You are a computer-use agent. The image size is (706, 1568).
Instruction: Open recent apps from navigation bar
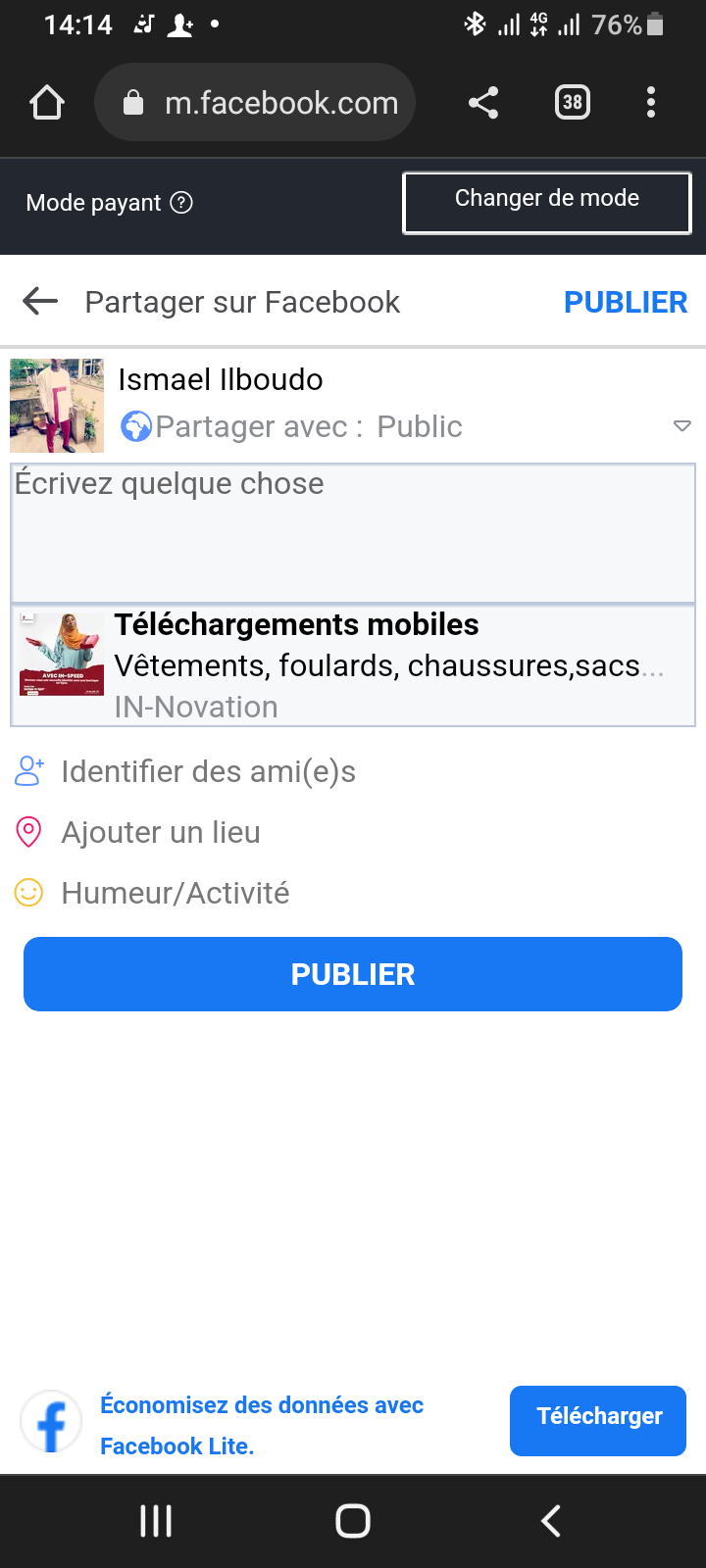156,1521
